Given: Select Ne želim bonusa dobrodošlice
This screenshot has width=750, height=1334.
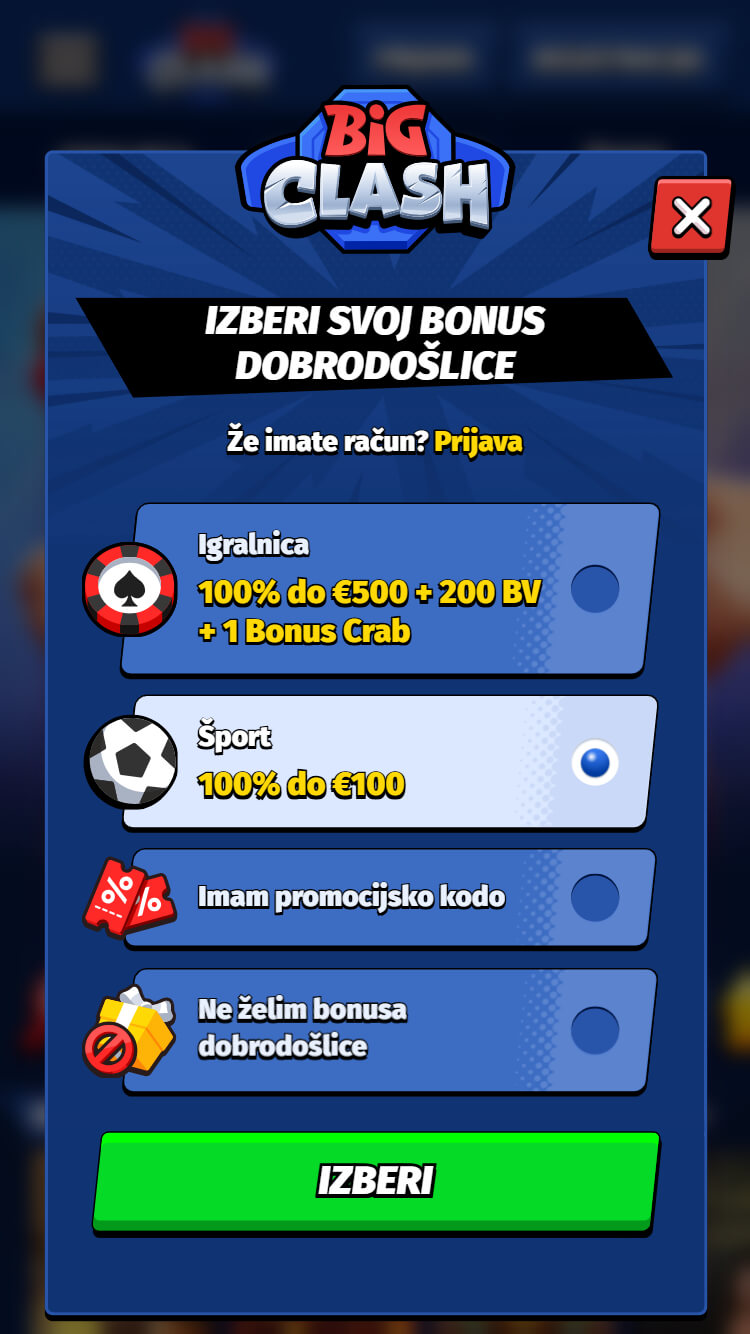Looking at the screenshot, I should click(x=390, y=1030).
